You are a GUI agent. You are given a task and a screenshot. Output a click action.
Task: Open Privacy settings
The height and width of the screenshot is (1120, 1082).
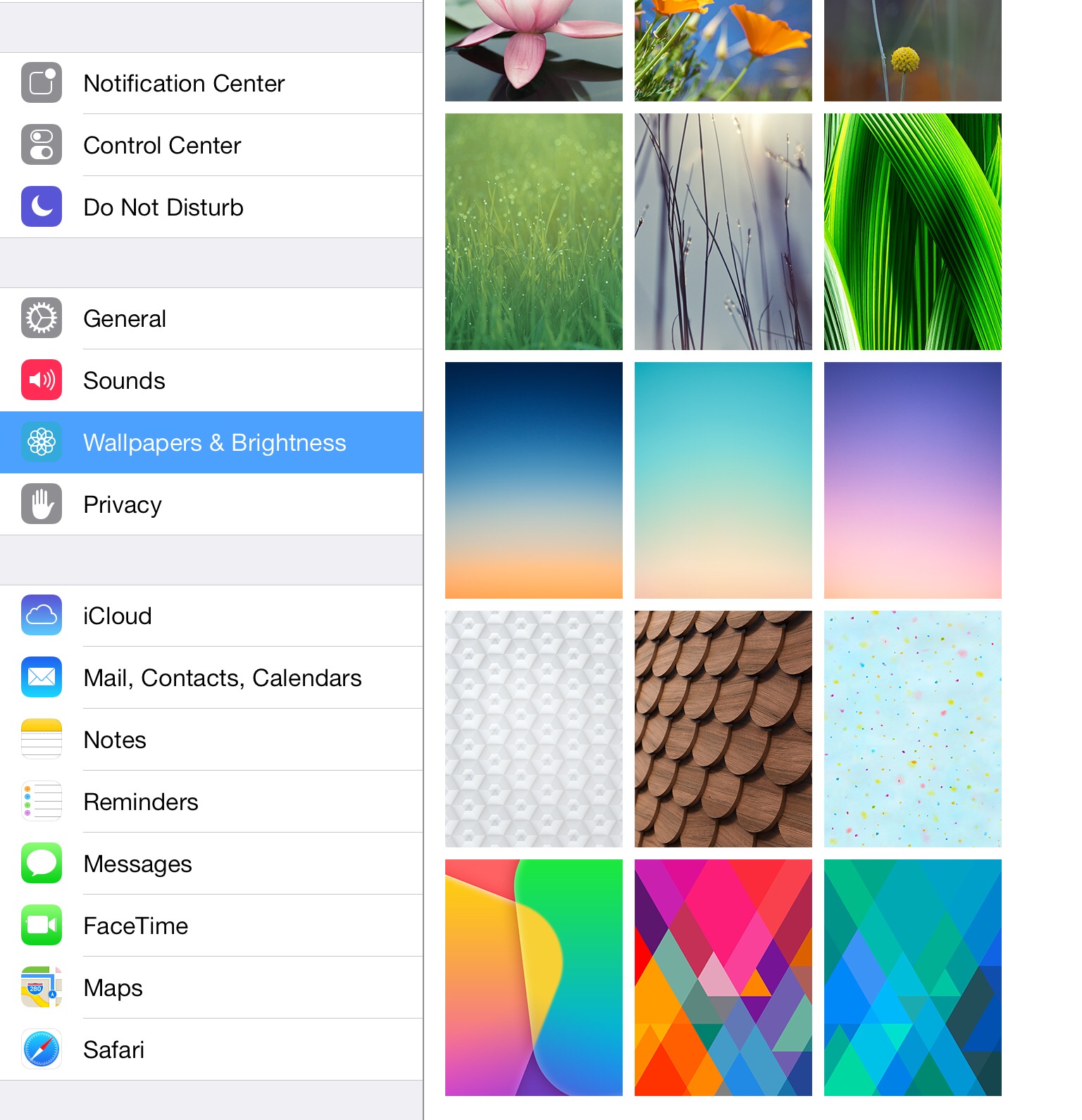(211, 504)
